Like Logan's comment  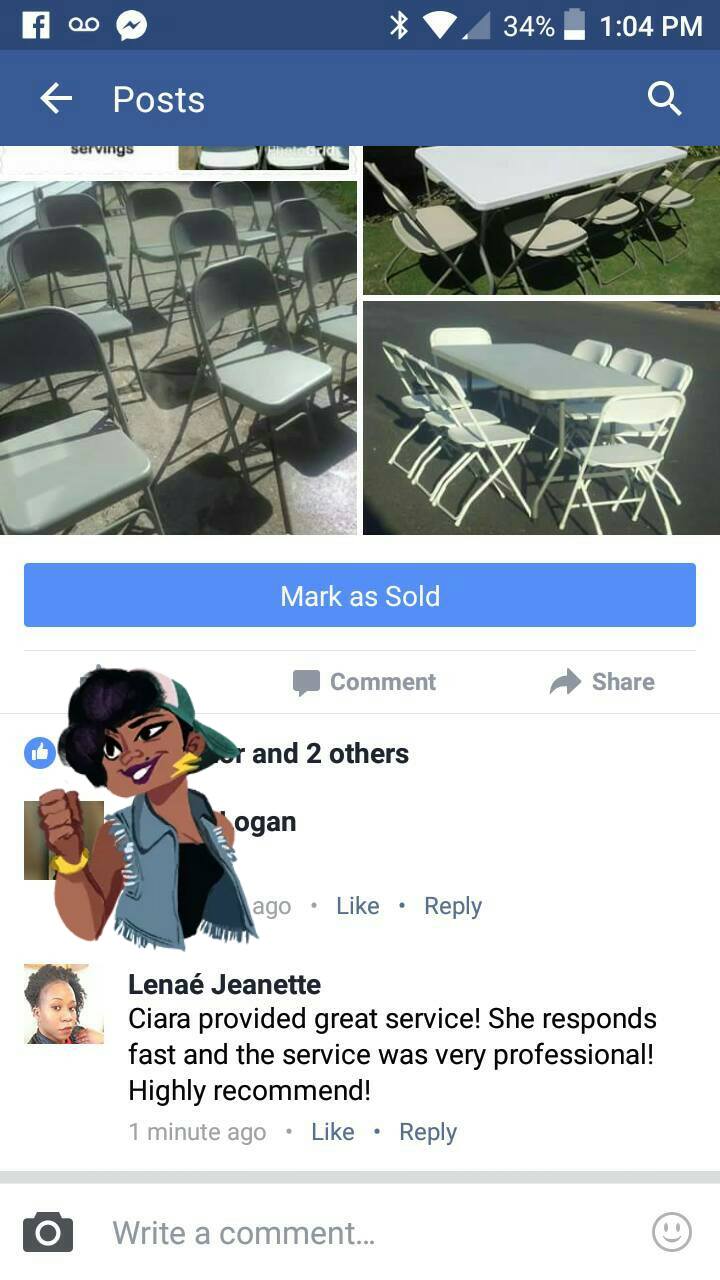[357, 906]
